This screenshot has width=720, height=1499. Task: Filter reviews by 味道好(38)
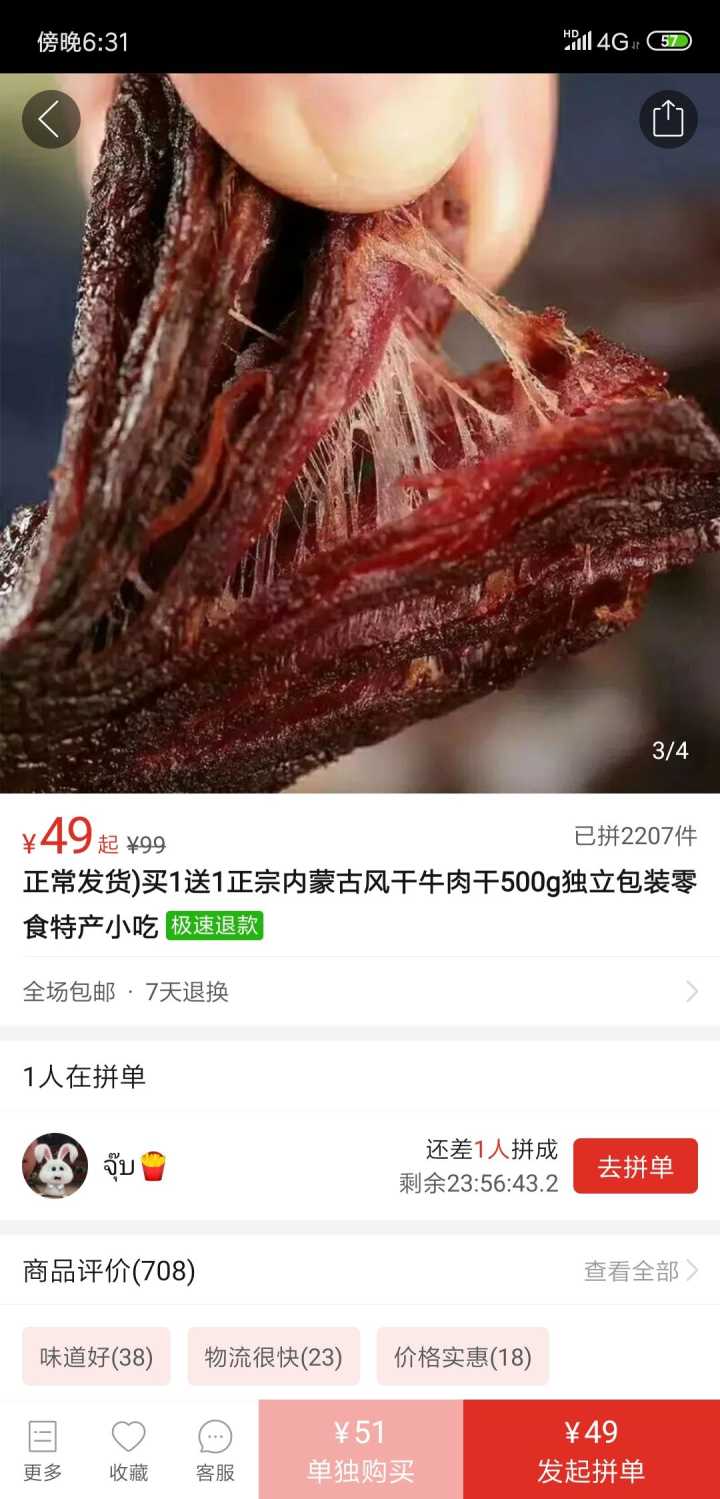click(96, 1357)
